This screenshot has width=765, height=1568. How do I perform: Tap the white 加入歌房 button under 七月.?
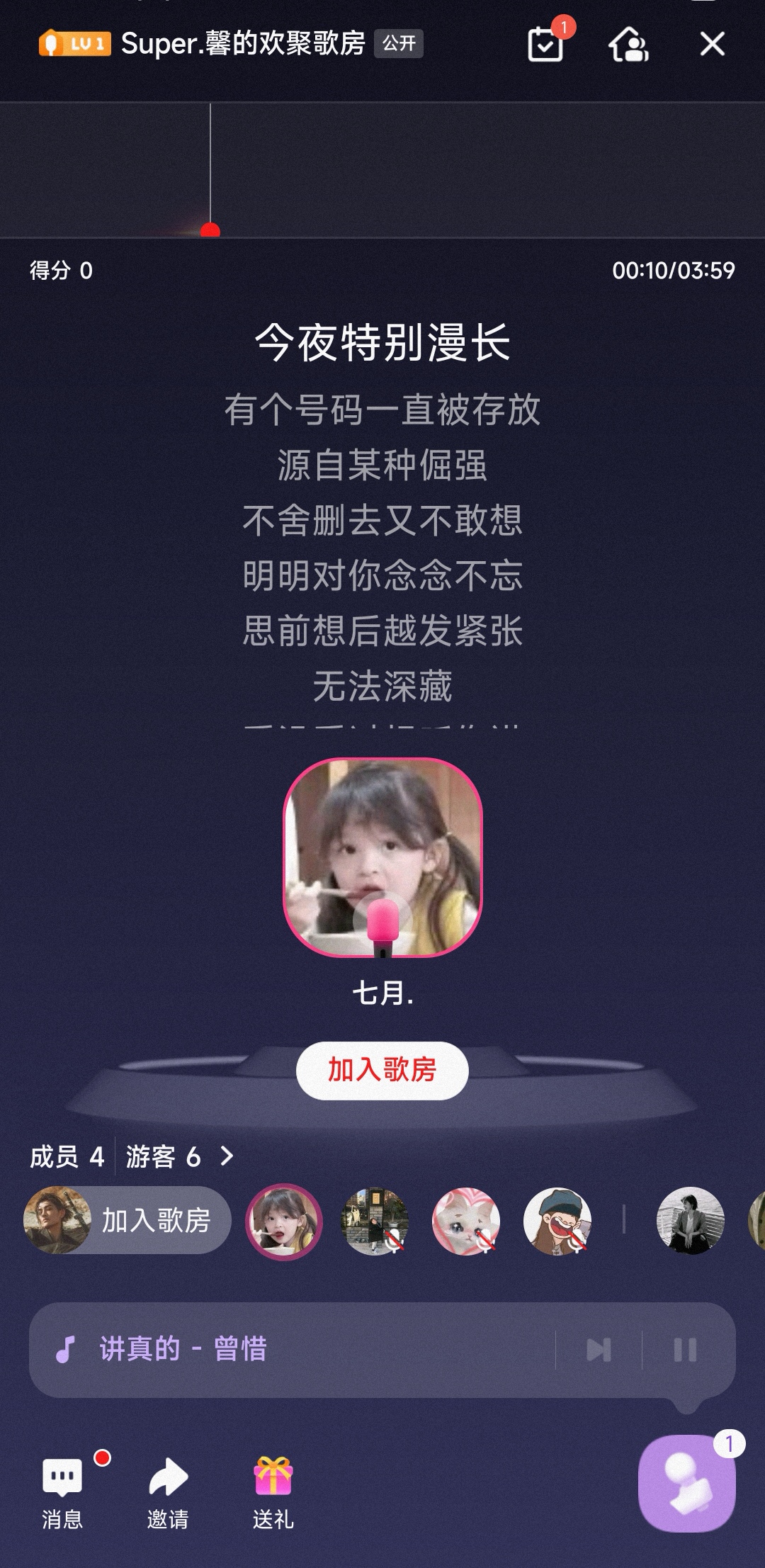[382, 1070]
